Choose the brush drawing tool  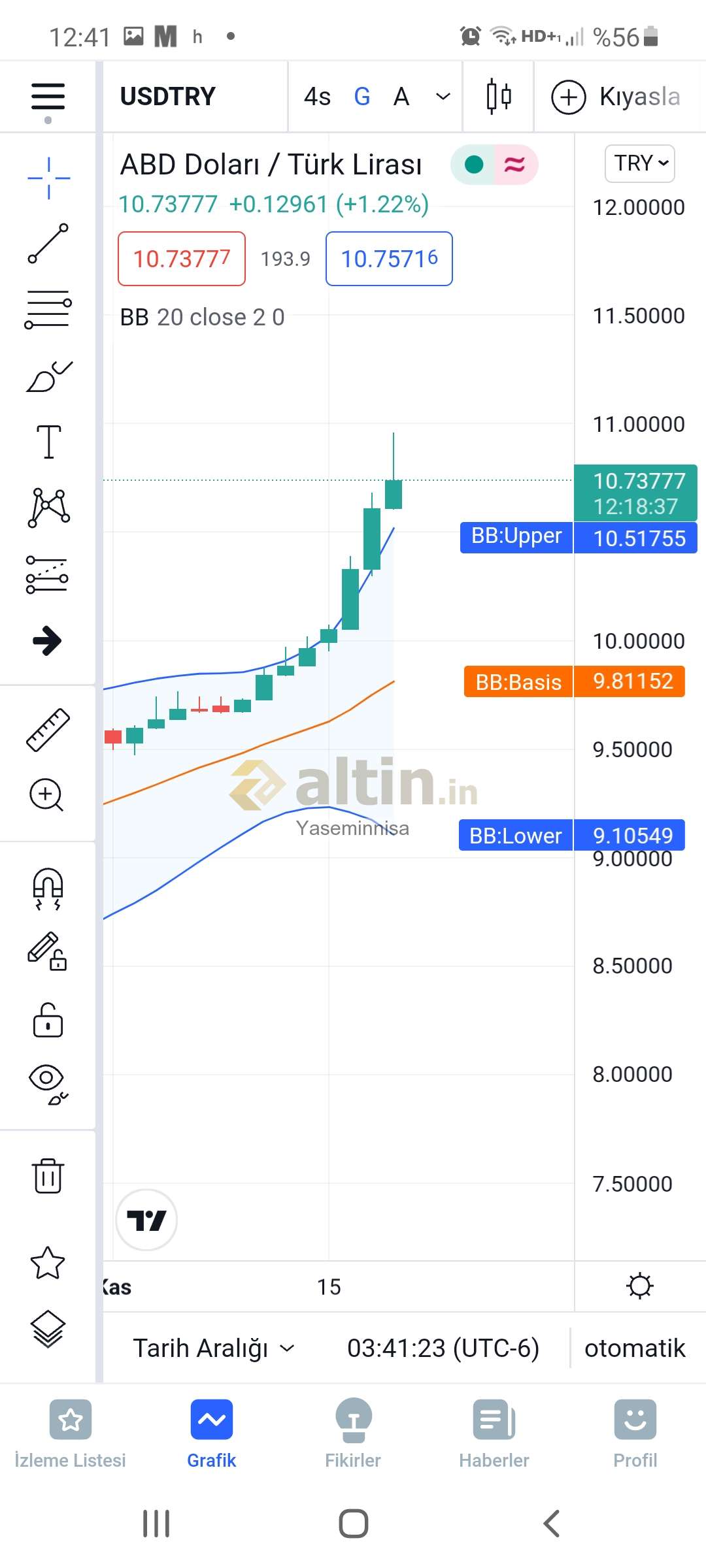coord(48,376)
